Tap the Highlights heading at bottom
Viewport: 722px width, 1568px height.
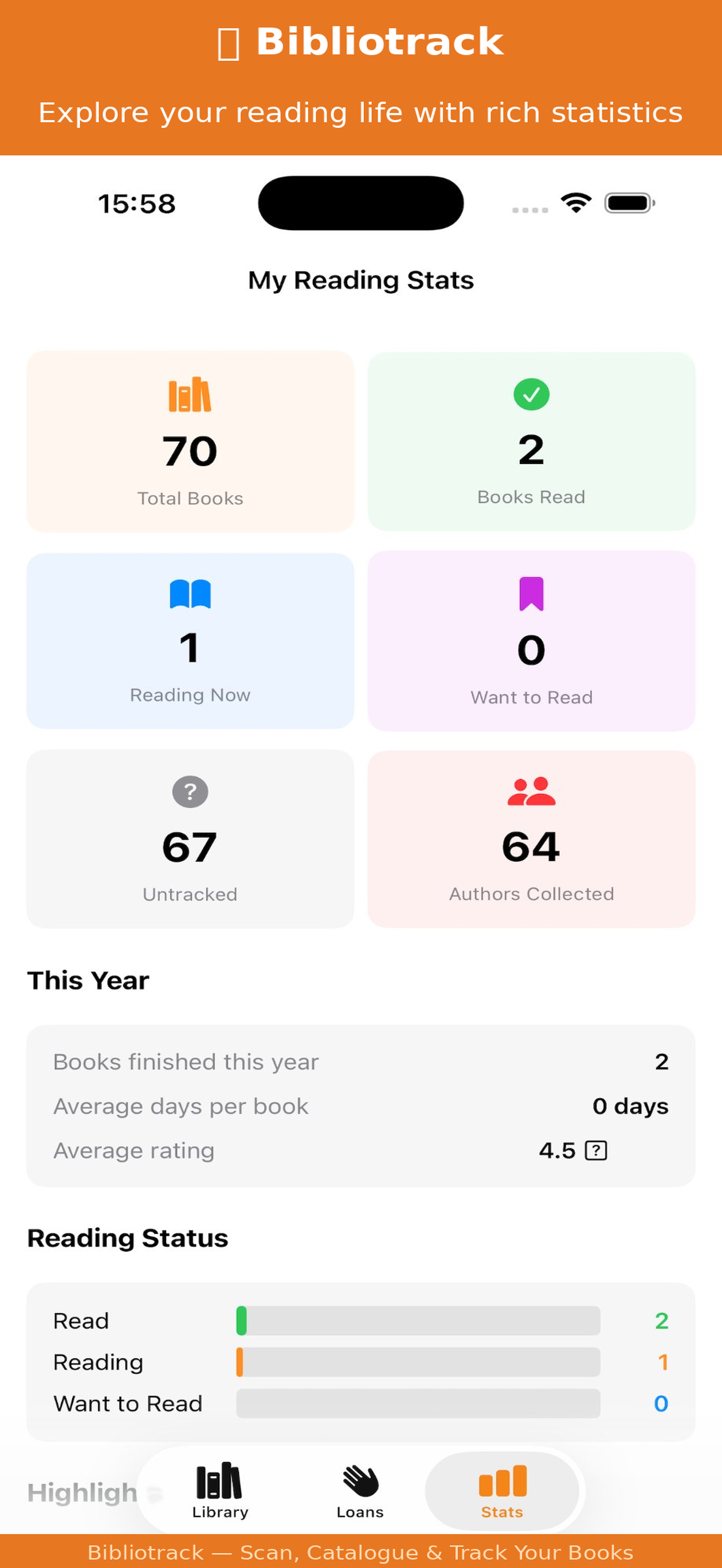[x=82, y=1492]
